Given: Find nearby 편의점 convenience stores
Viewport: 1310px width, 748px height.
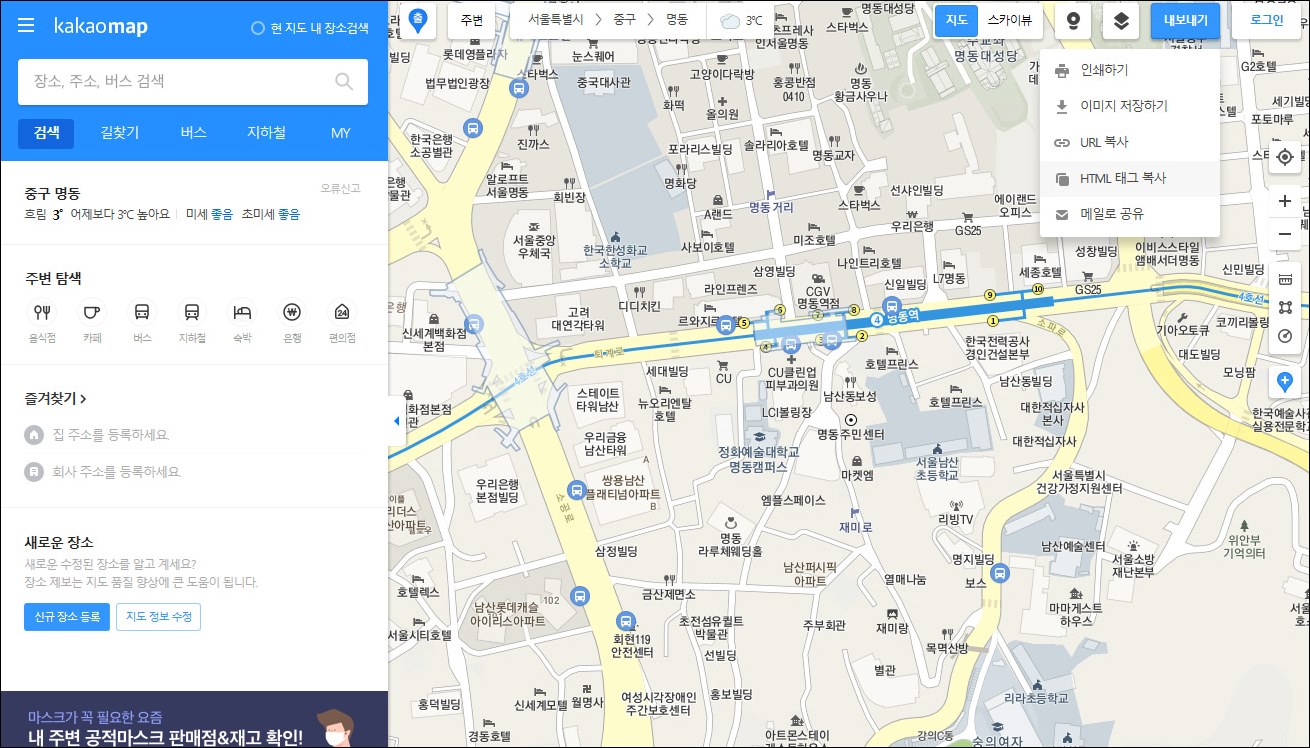Looking at the screenshot, I should click(x=342, y=320).
